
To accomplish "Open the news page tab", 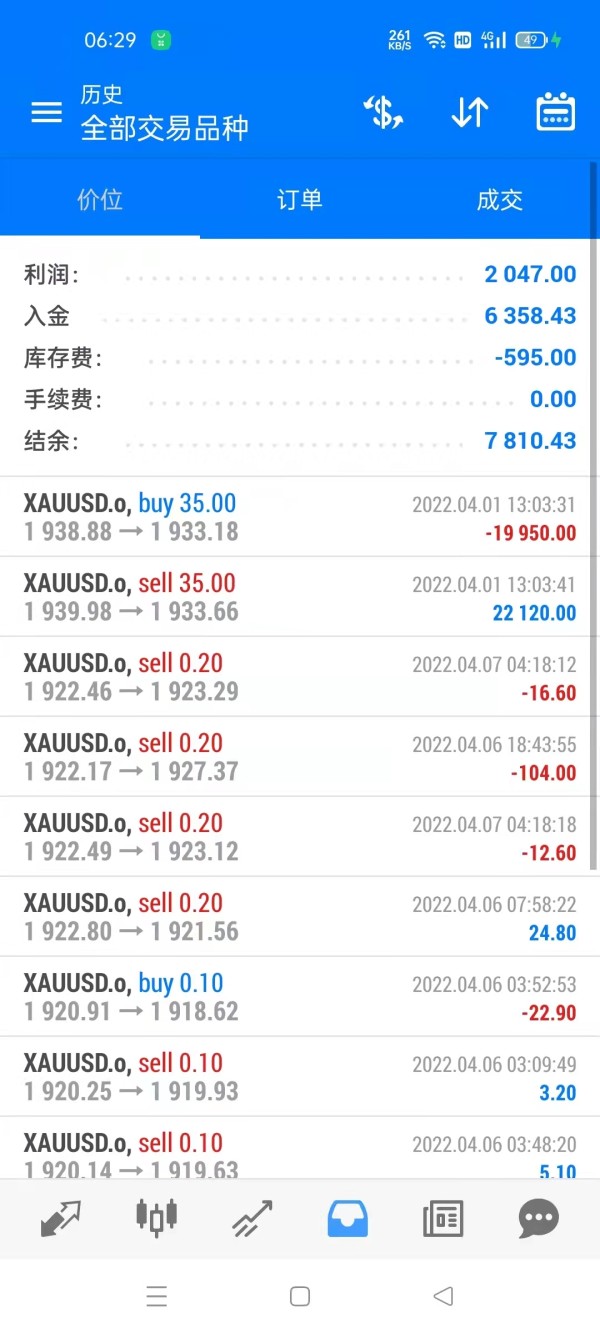I will pyautogui.click(x=443, y=1218).
